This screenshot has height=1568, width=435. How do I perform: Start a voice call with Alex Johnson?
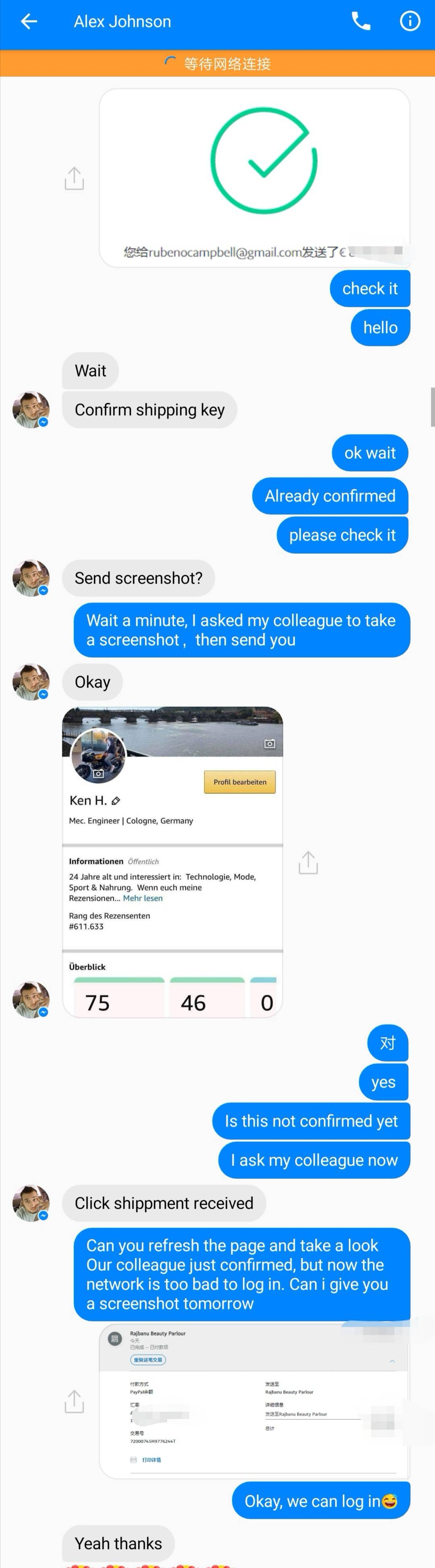(x=361, y=22)
